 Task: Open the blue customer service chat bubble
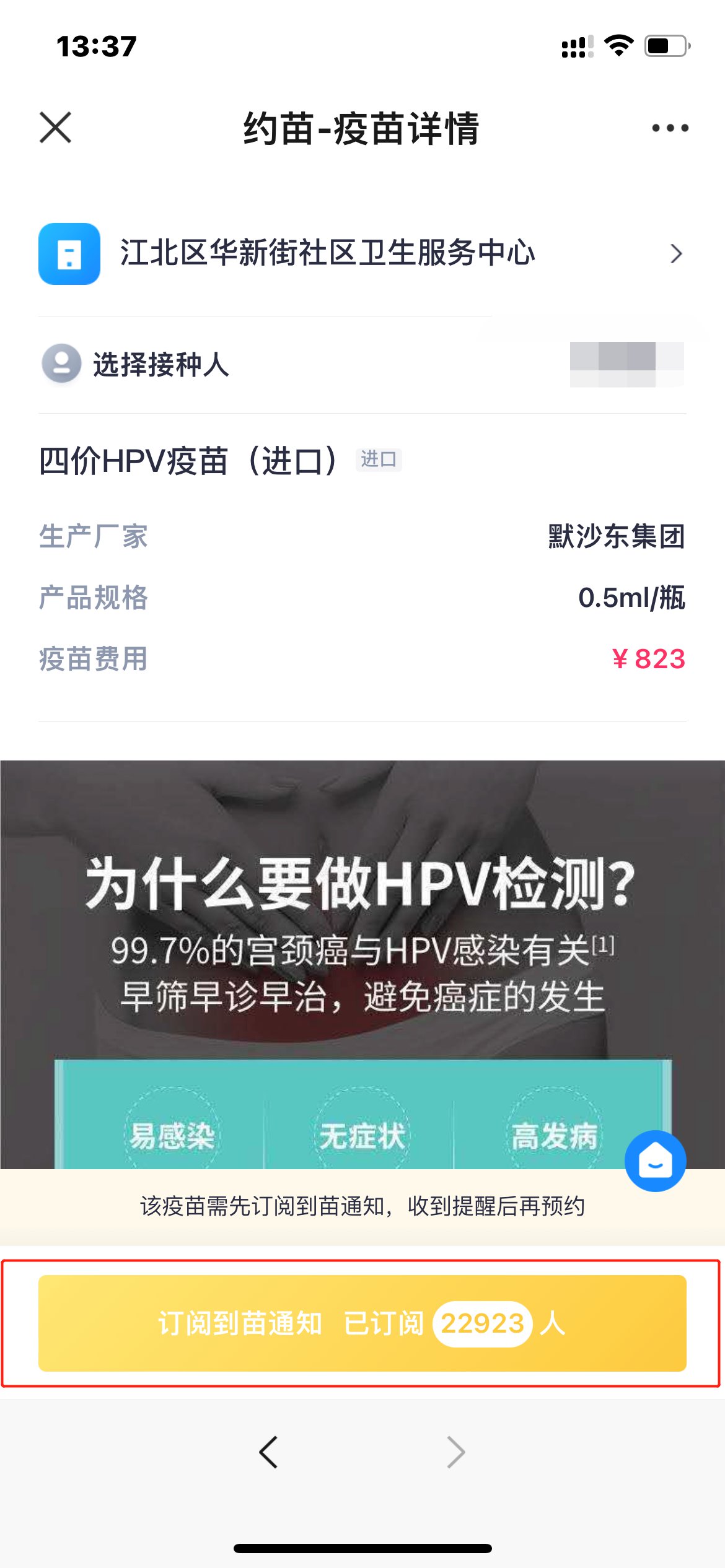click(x=655, y=1161)
